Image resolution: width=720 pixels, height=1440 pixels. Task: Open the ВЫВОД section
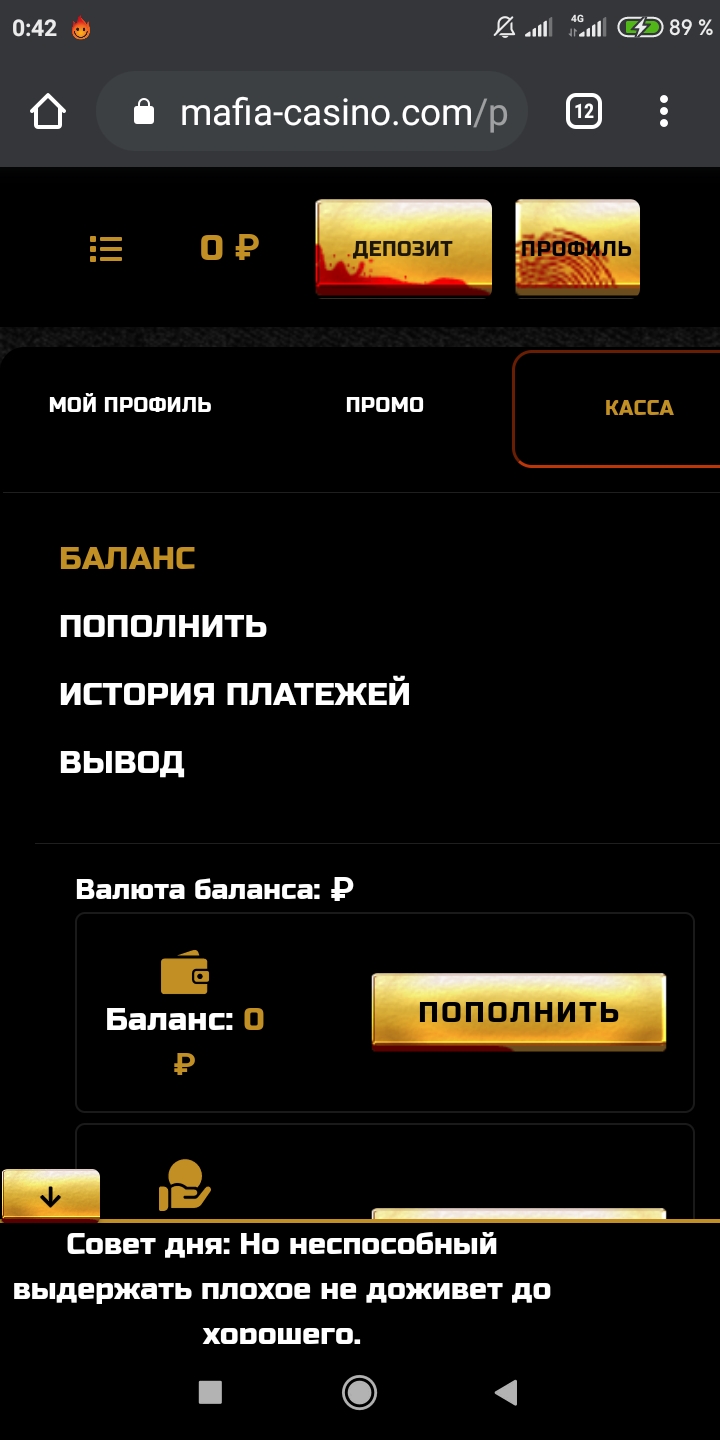[122, 762]
